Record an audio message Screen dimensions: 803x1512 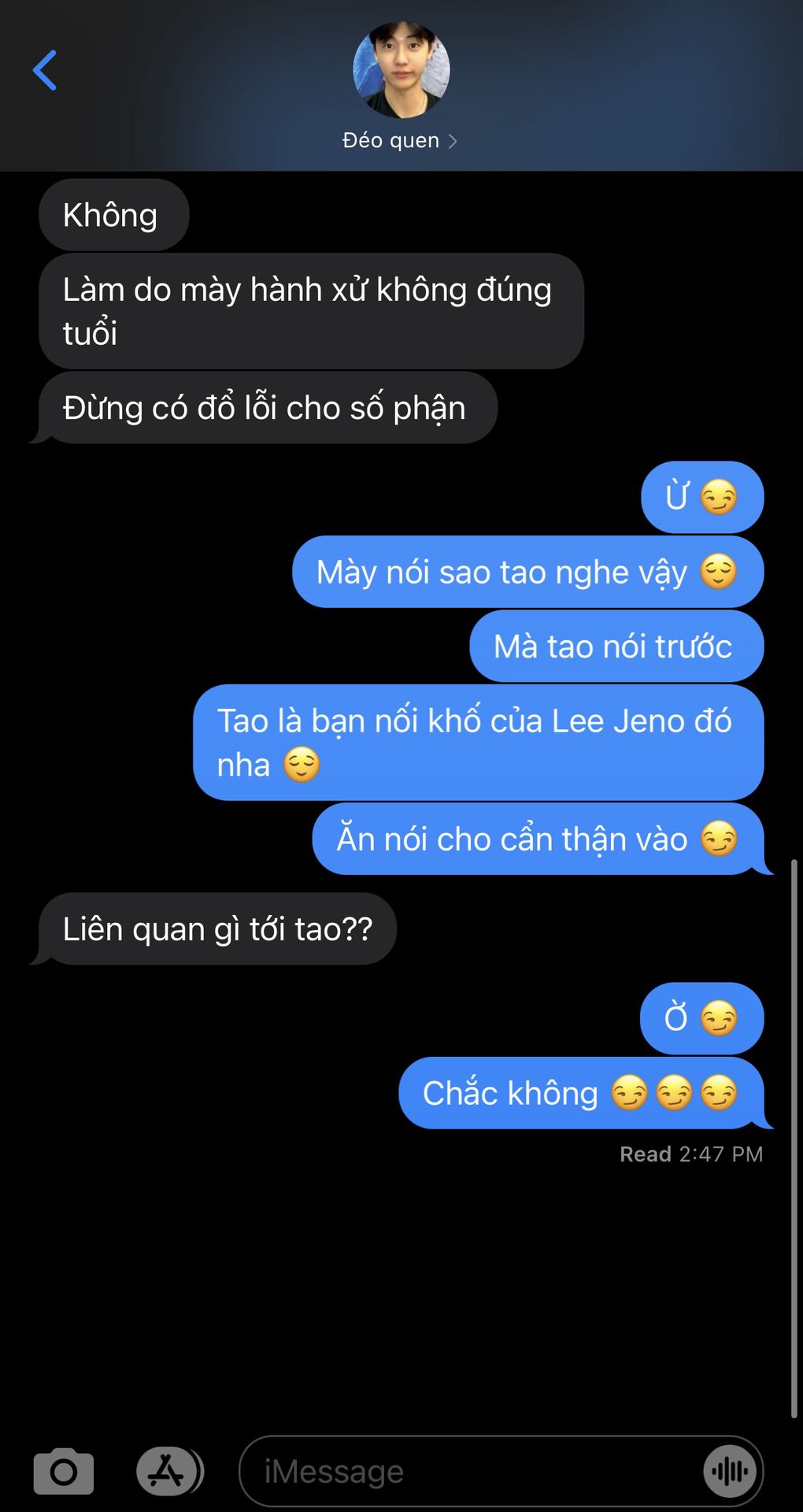[x=730, y=1470]
